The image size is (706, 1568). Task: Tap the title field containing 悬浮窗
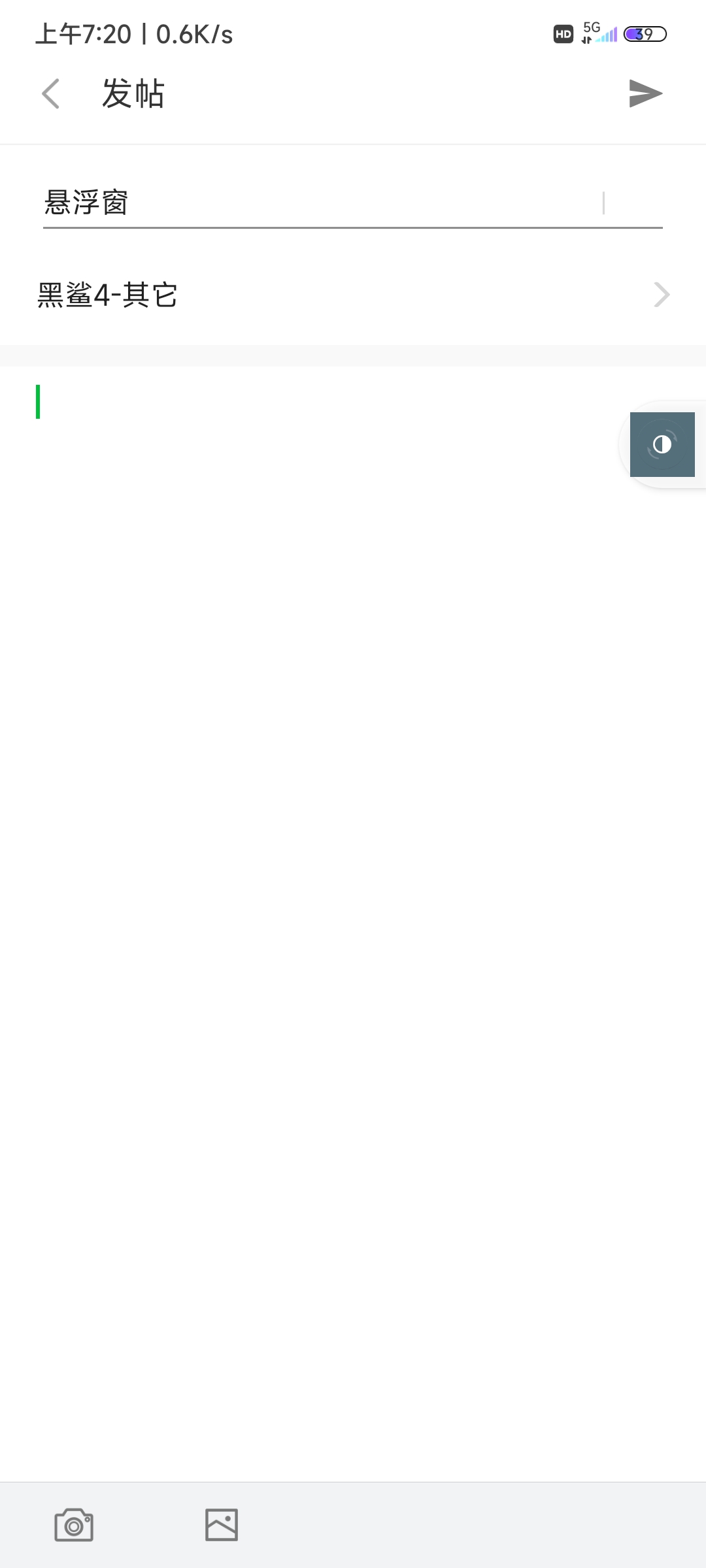(x=353, y=203)
